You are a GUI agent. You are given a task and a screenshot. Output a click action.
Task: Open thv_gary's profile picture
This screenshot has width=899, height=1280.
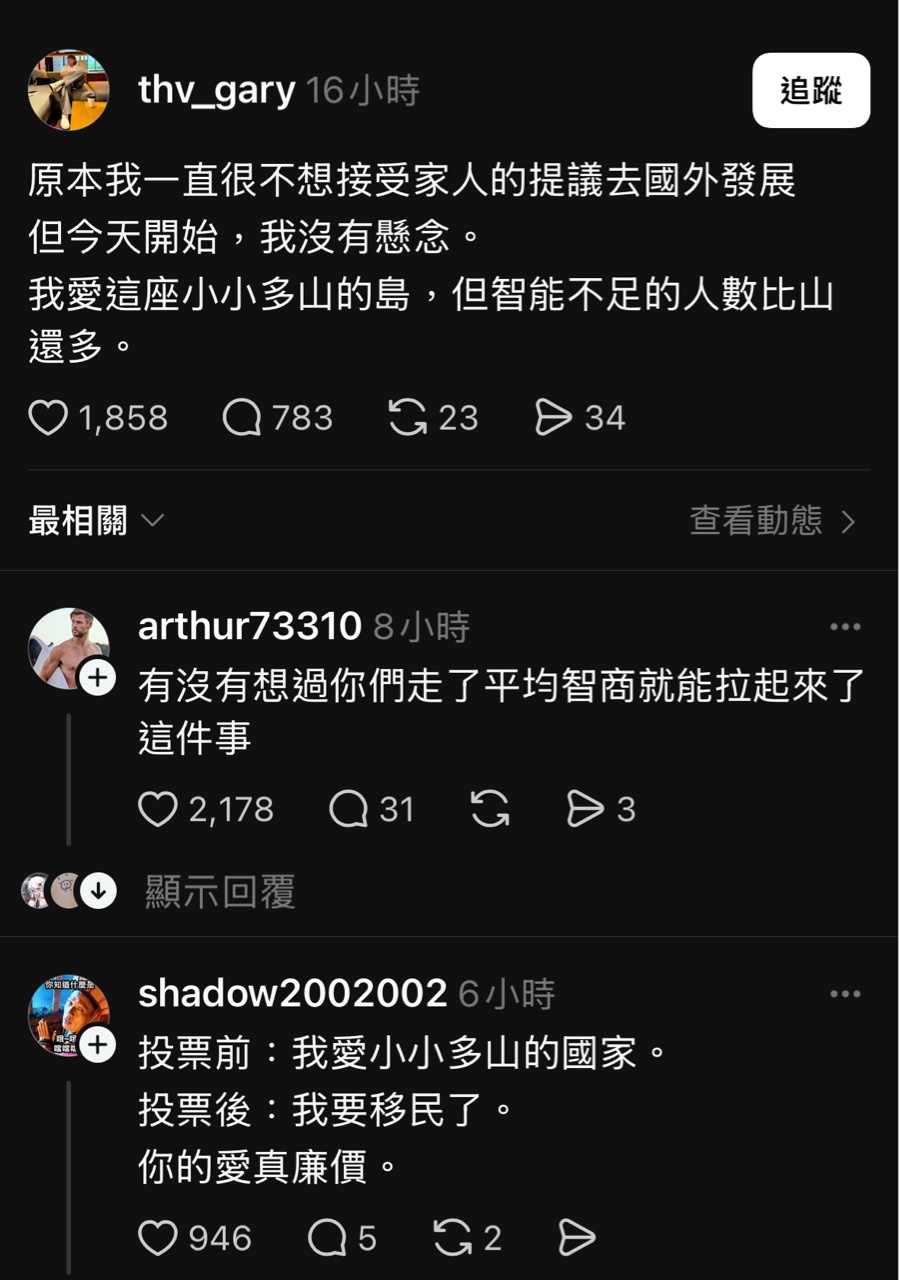(x=68, y=91)
